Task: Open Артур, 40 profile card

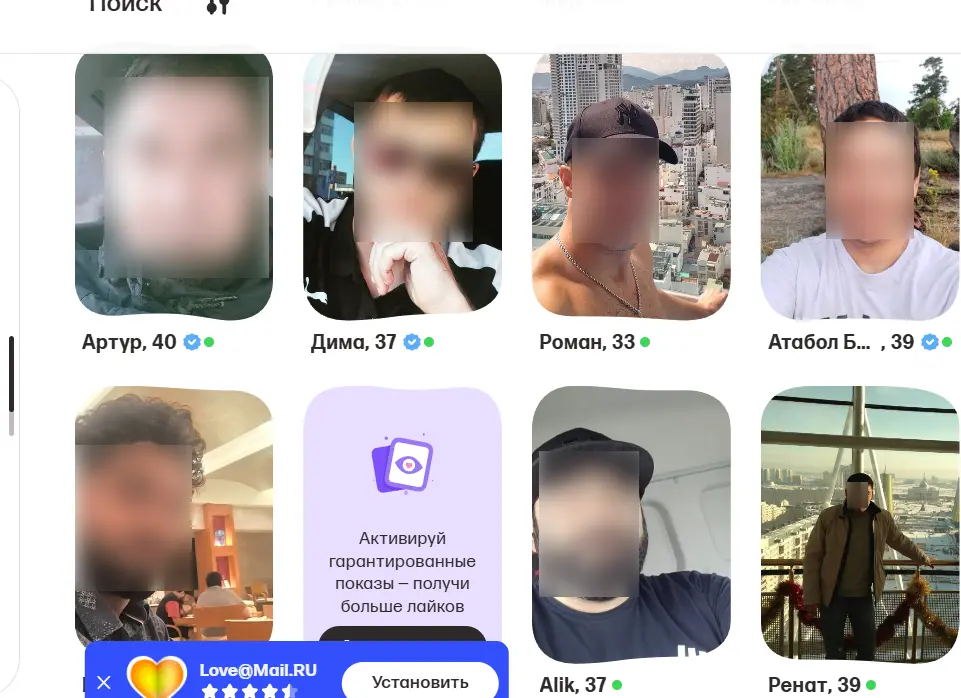Action: pyautogui.click(x=173, y=185)
